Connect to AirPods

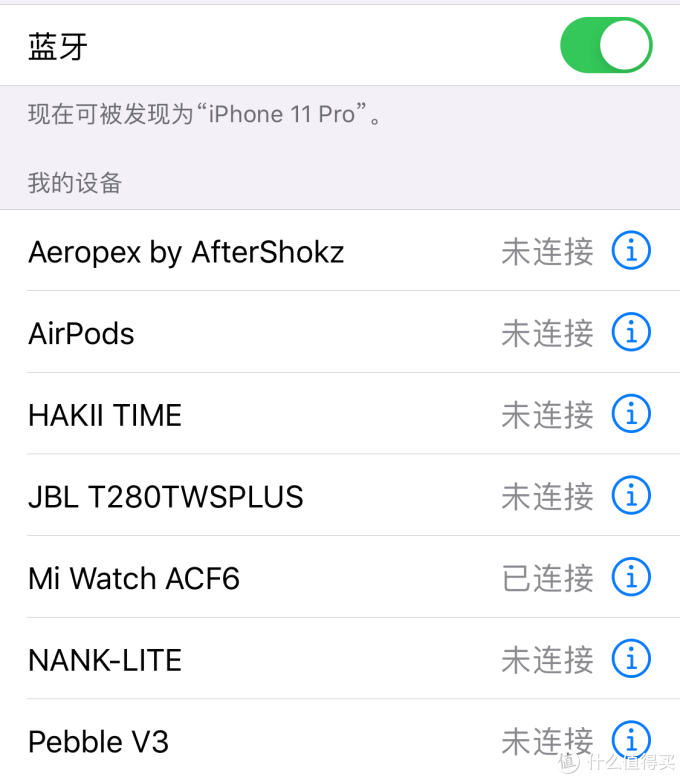[x=81, y=333]
